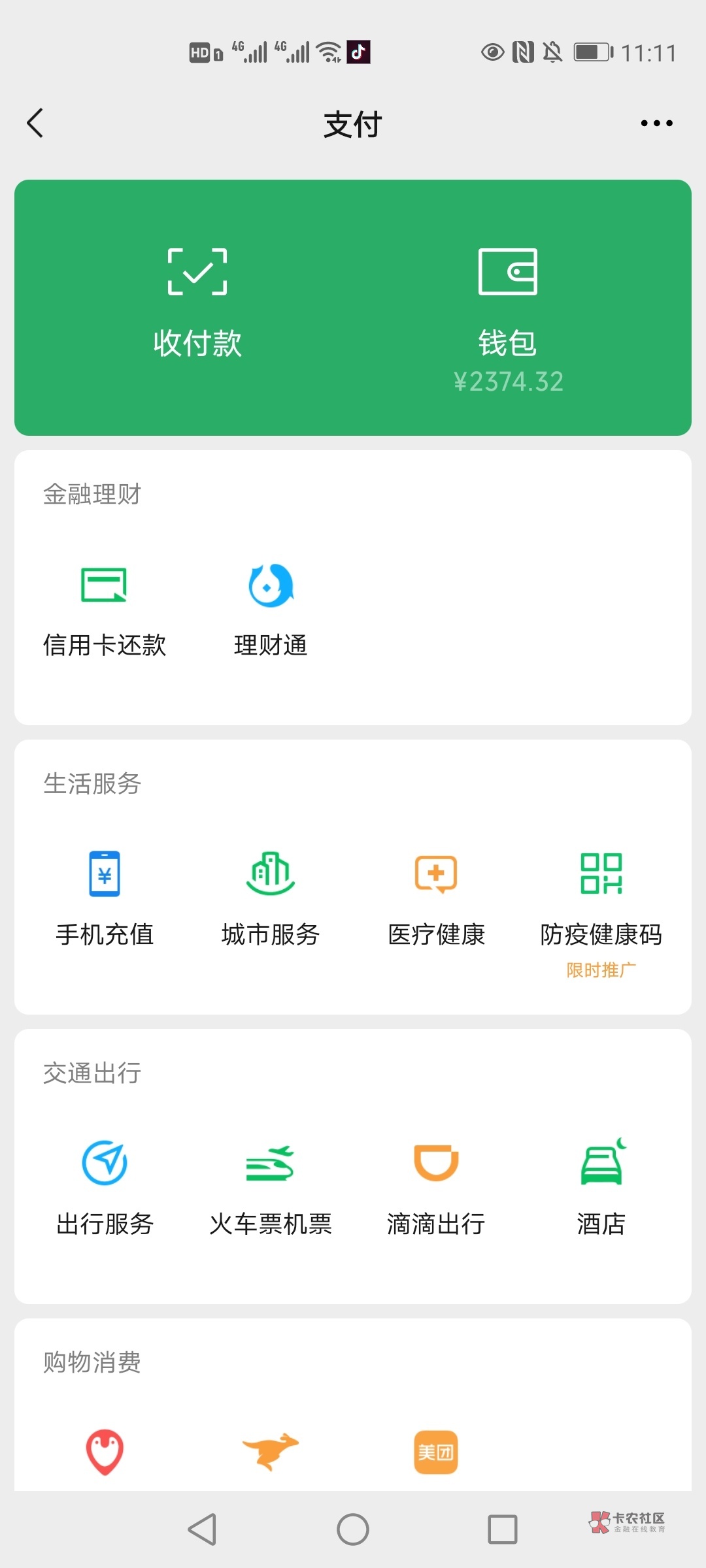
Task: Open the 美团 icon under 购物消费
Action: (x=436, y=1452)
